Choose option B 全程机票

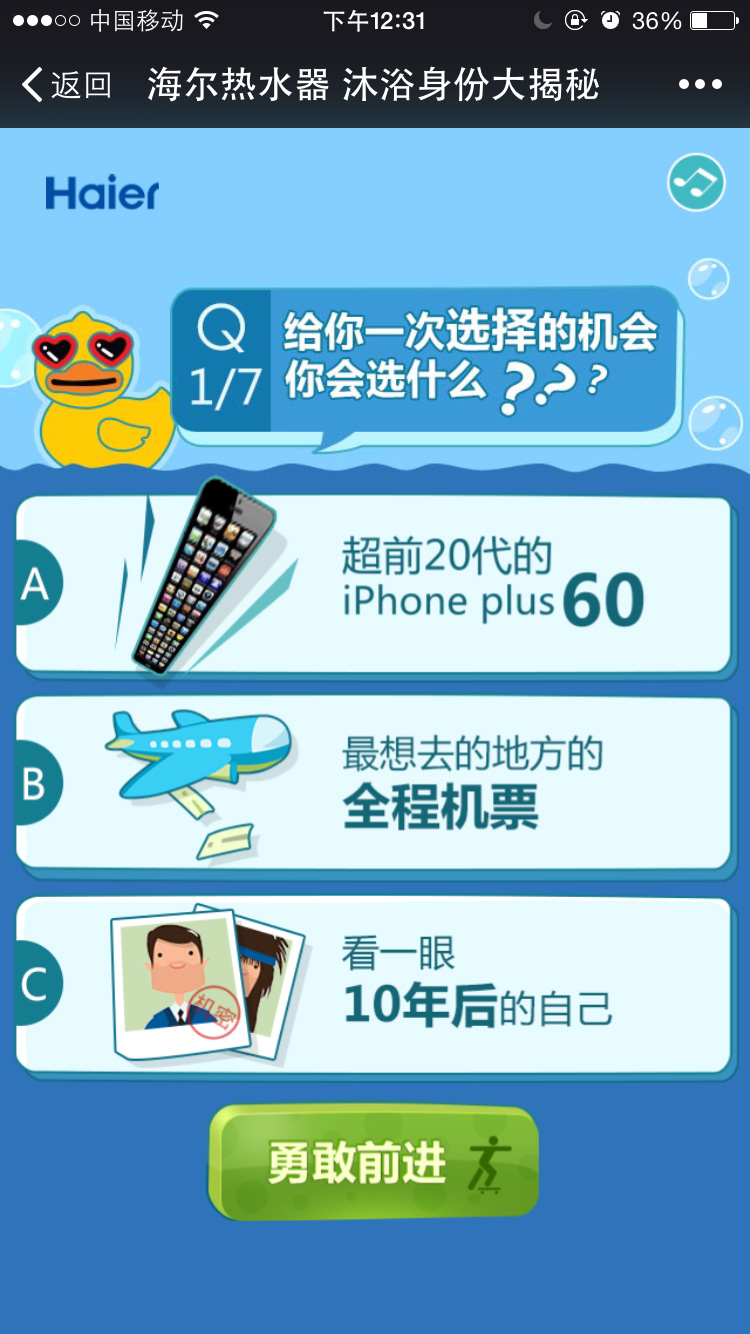375,784
